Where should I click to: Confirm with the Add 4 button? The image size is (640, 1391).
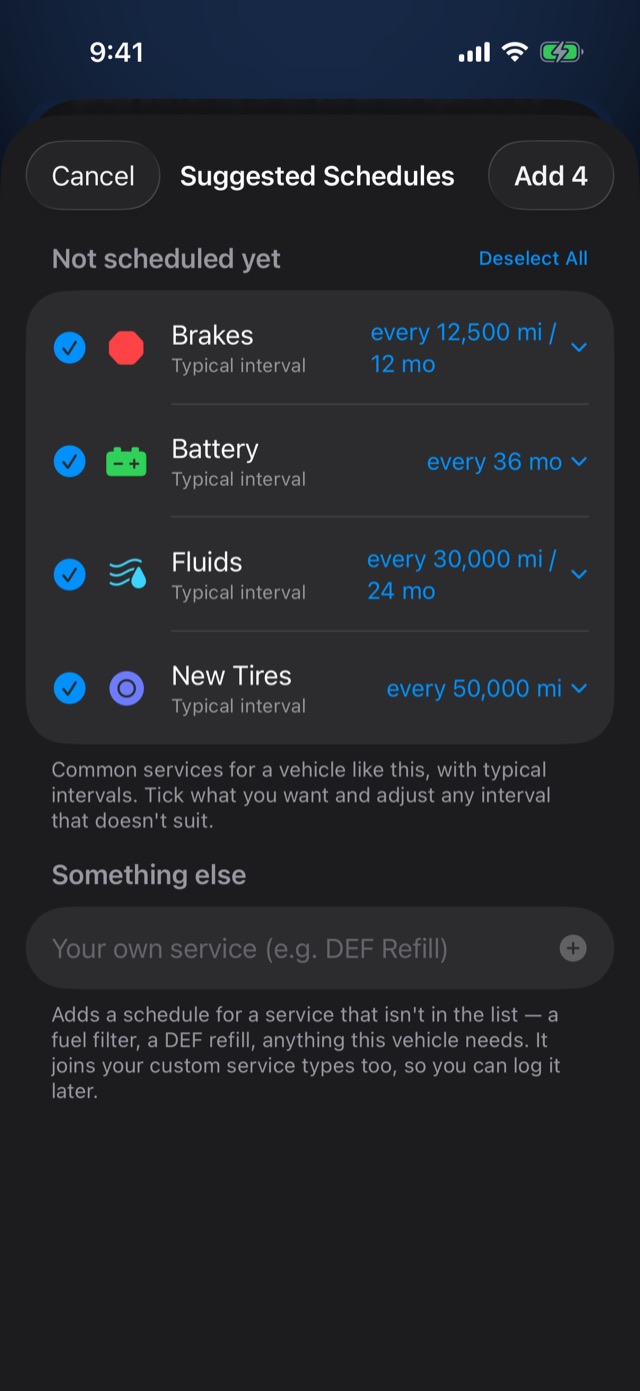pos(550,176)
